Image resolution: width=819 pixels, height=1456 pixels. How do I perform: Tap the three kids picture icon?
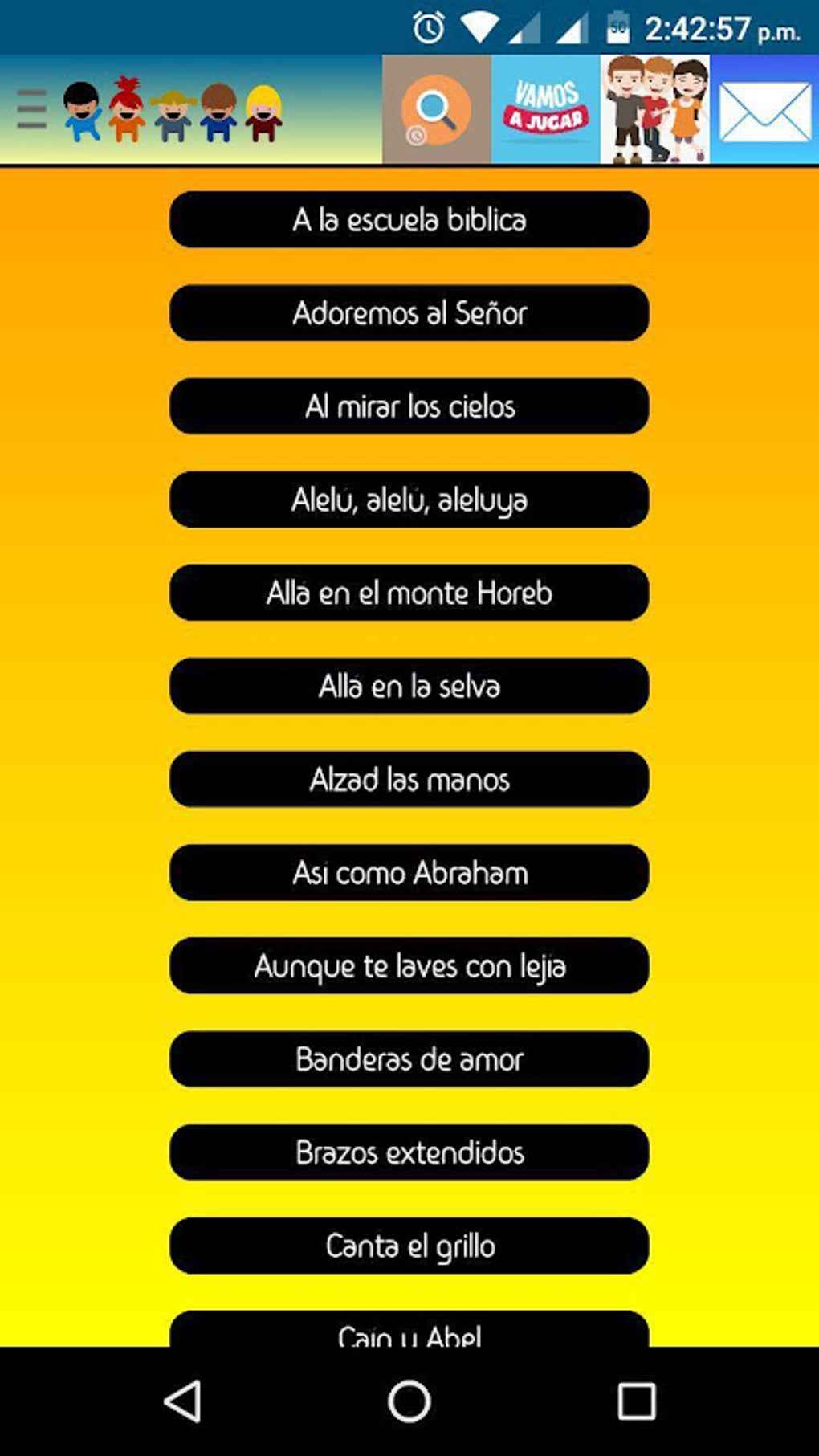pyautogui.click(x=654, y=110)
